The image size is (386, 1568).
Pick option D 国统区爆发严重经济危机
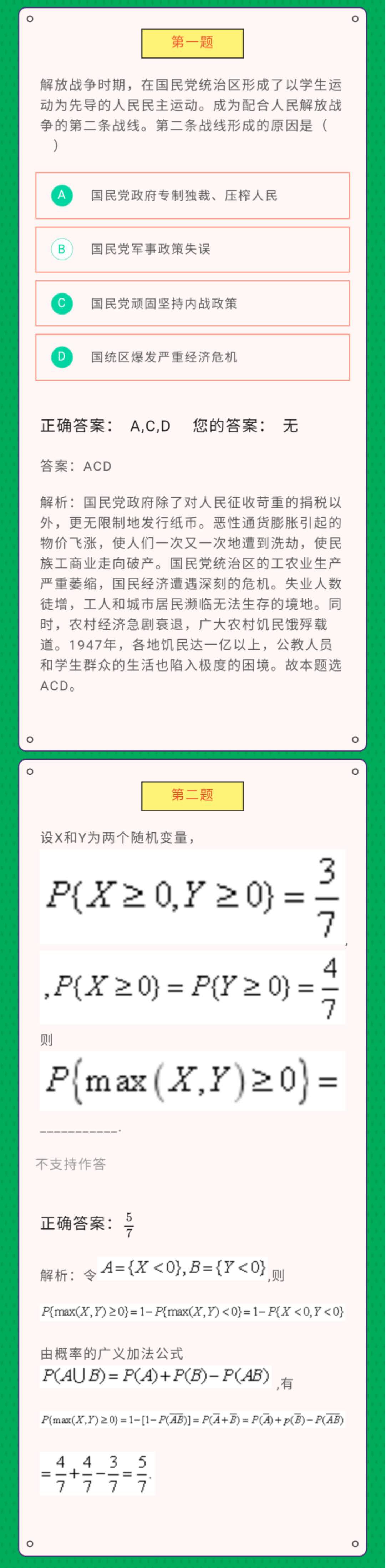click(x=192, y=357)
